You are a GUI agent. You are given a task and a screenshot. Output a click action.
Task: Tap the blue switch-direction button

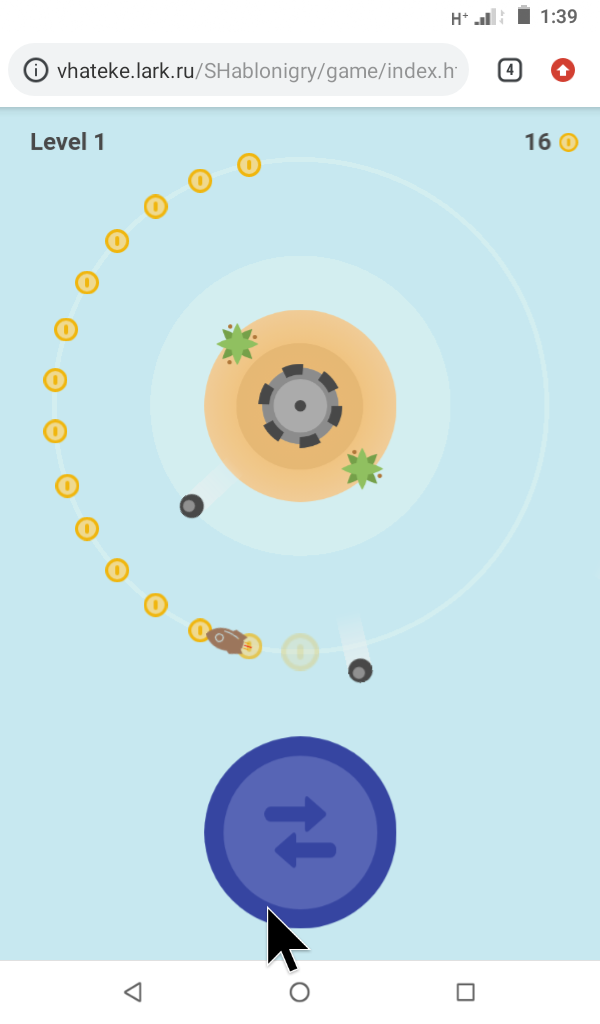pyautogui.click(x=300, y=831)
